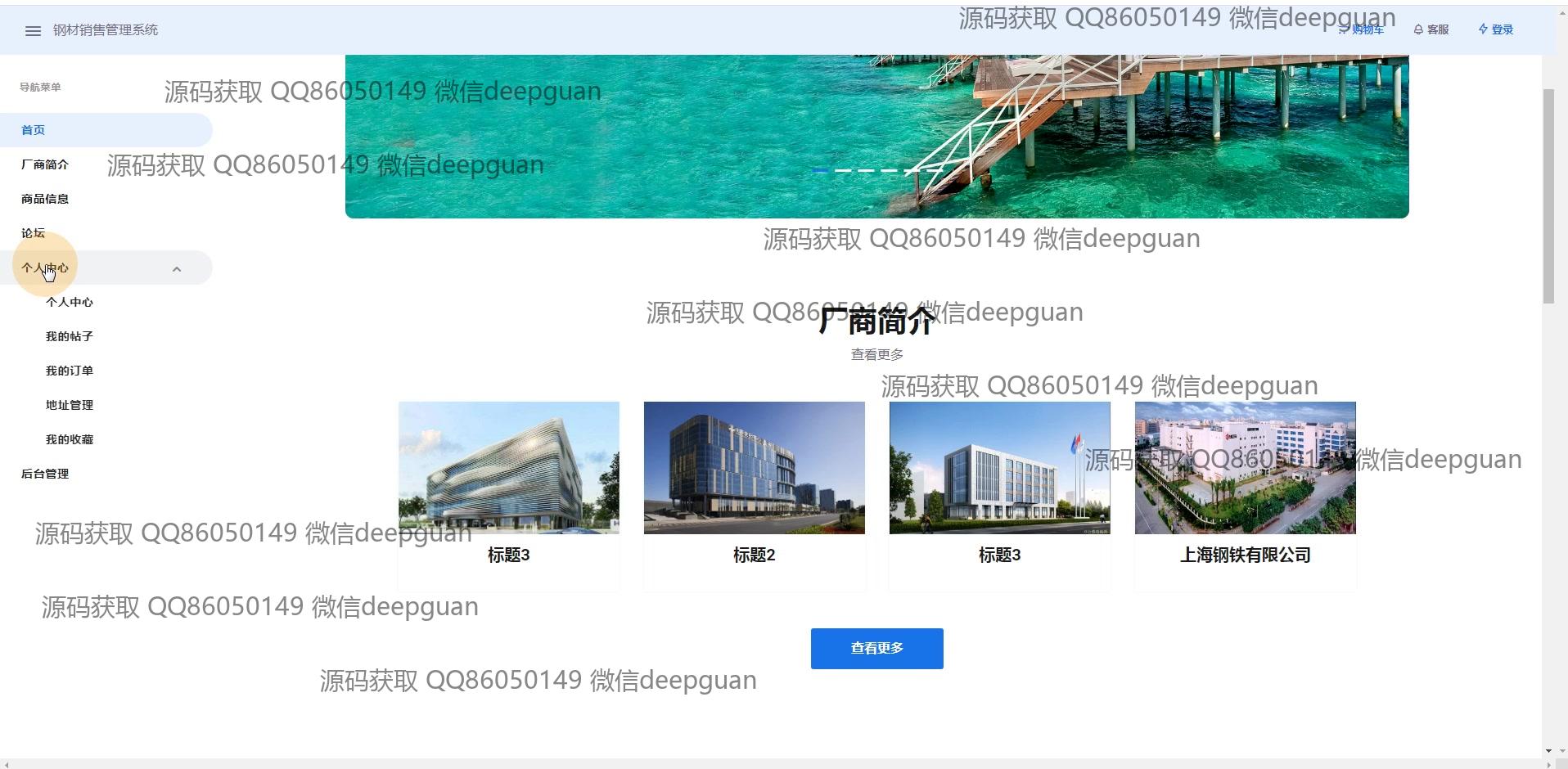Open the 个人中心 submenu item
Image resolution: width=1568 pixels, height=769 pixels.
pyautogui.click(x=70, y=302)
